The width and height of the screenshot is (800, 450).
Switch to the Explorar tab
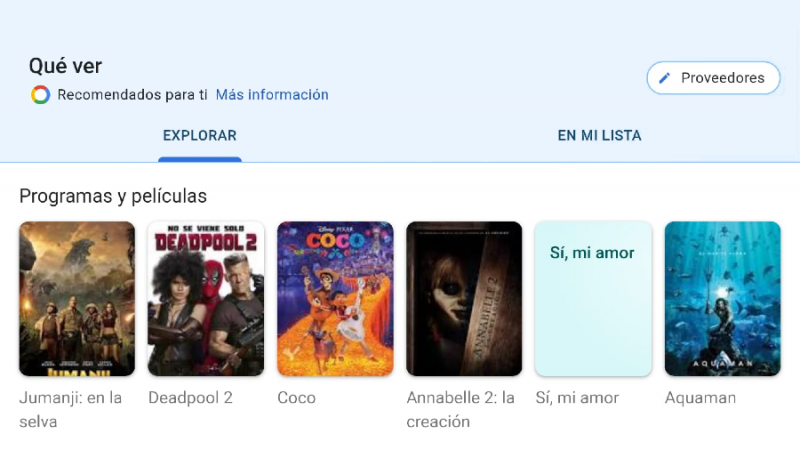199,136
